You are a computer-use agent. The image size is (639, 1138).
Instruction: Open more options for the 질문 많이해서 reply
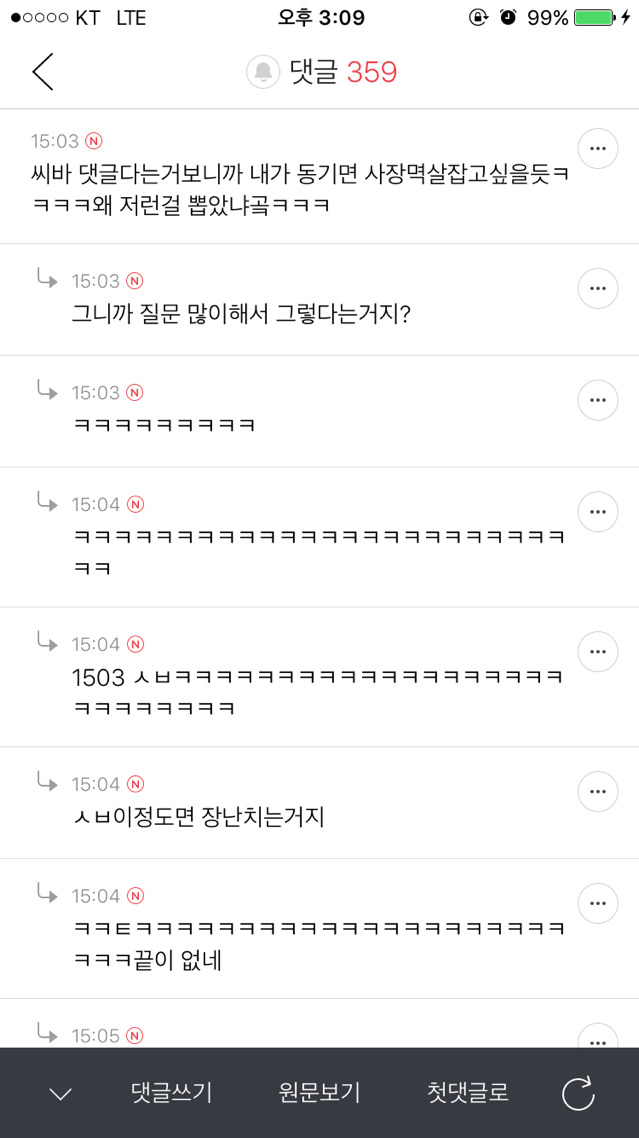[598, 289]
